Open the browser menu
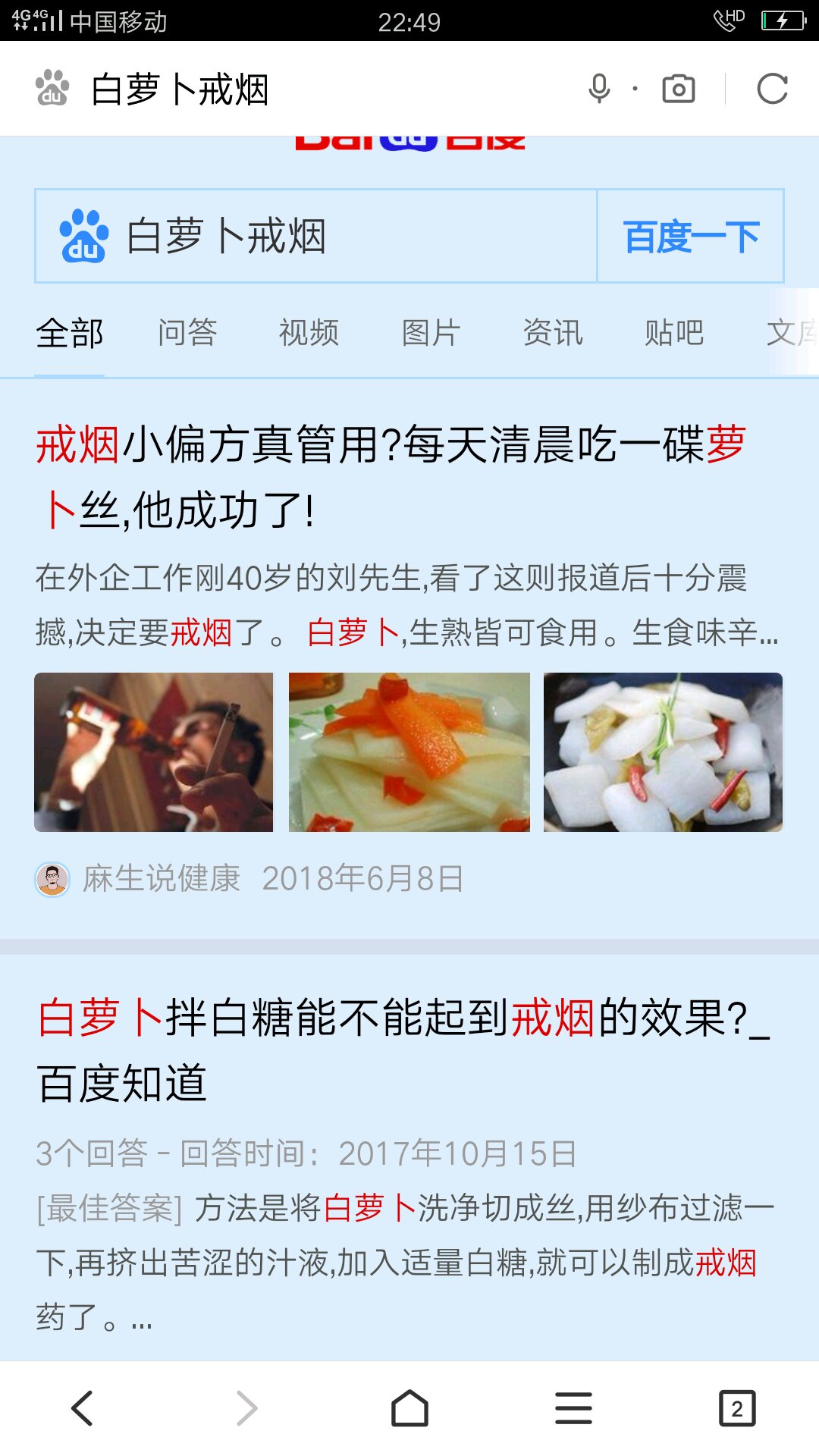This screenshot has width=819, height=1456. [573, 1408]
